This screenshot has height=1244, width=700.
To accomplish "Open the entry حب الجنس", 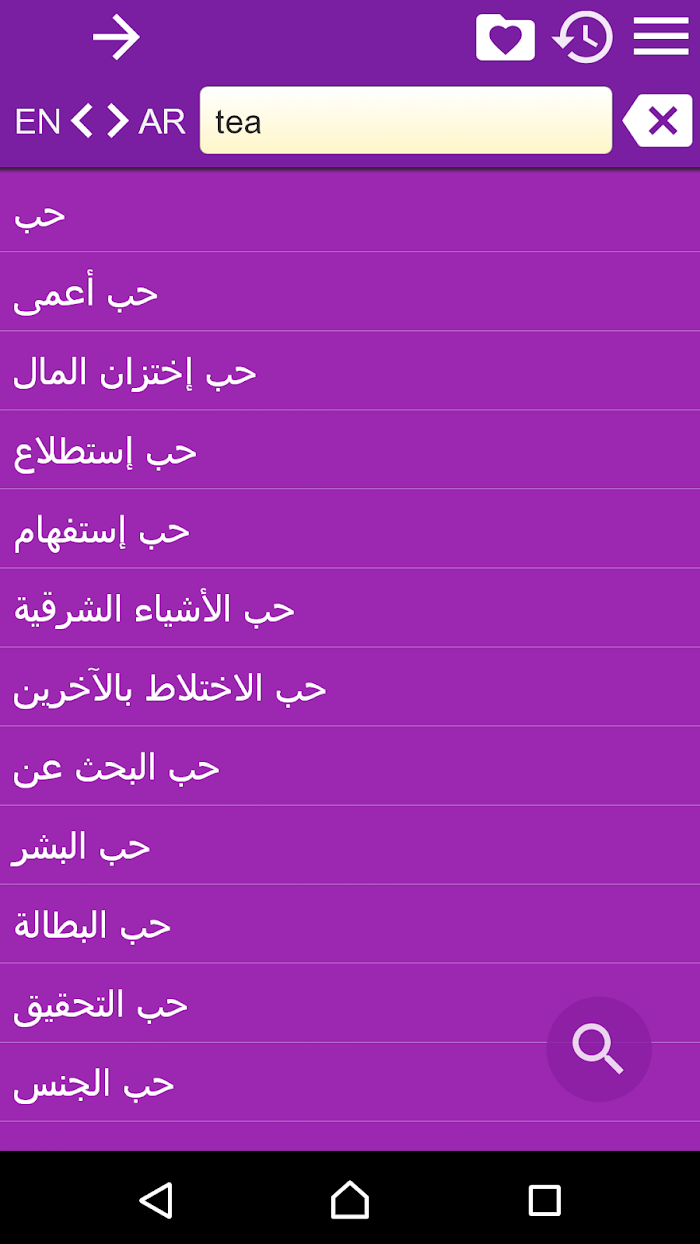I will pos(350,1082).
